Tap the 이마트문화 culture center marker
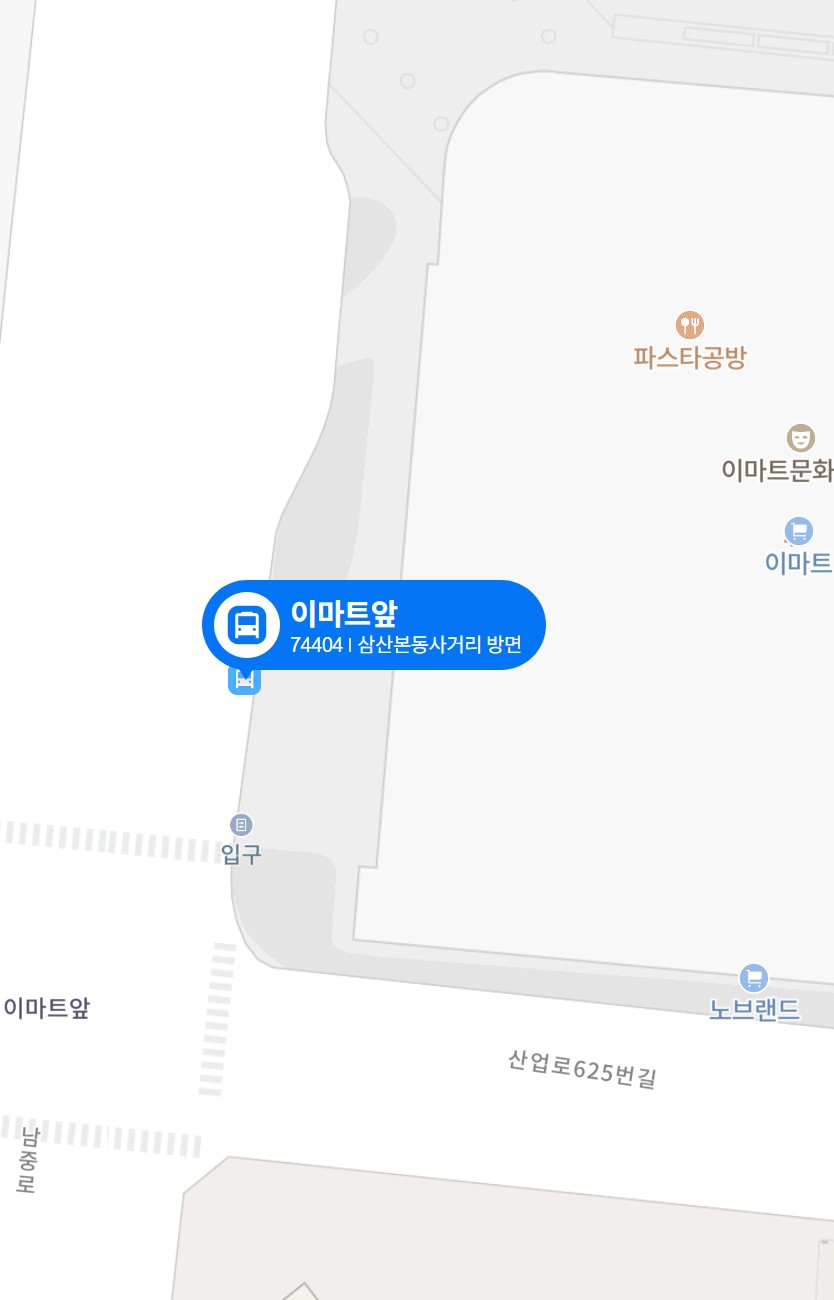 (x=800, y=438)
